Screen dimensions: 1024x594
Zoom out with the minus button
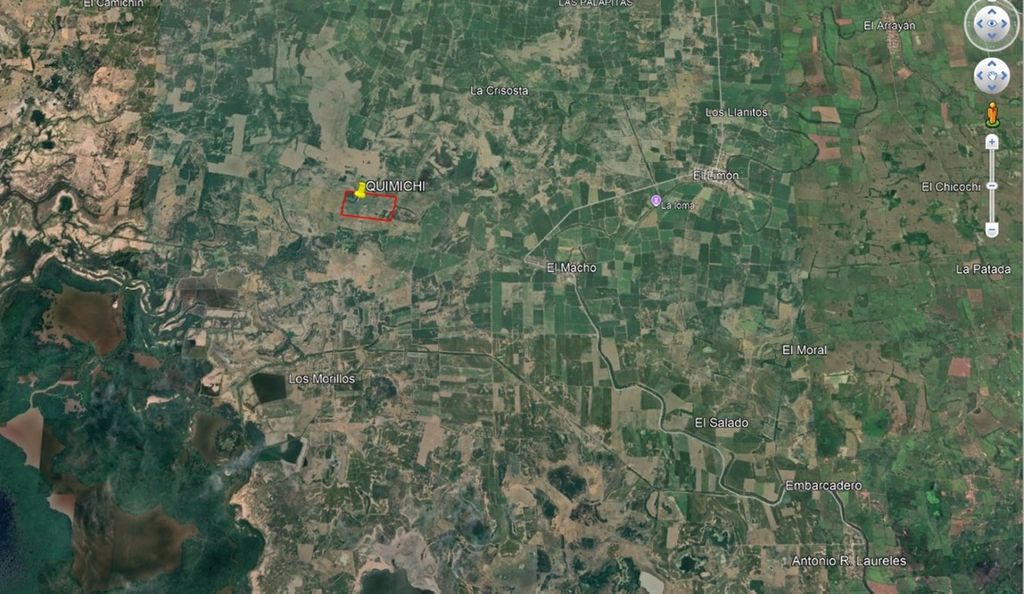click(x=992, y=230)
